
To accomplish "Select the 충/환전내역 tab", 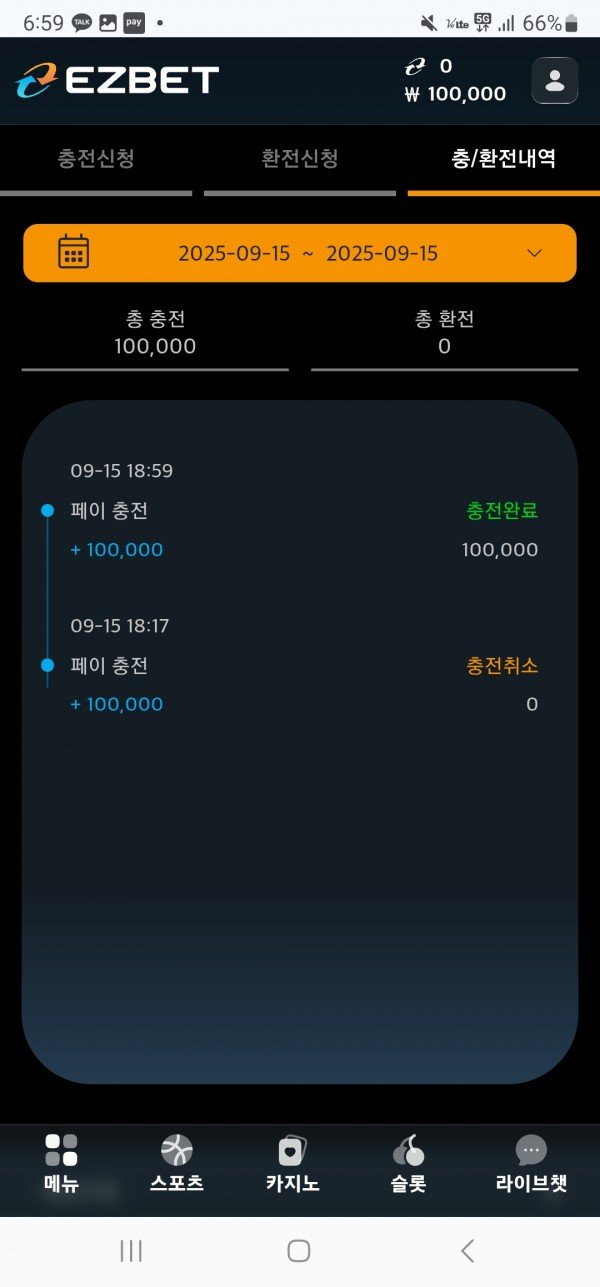I will click(x=504, y=159).
